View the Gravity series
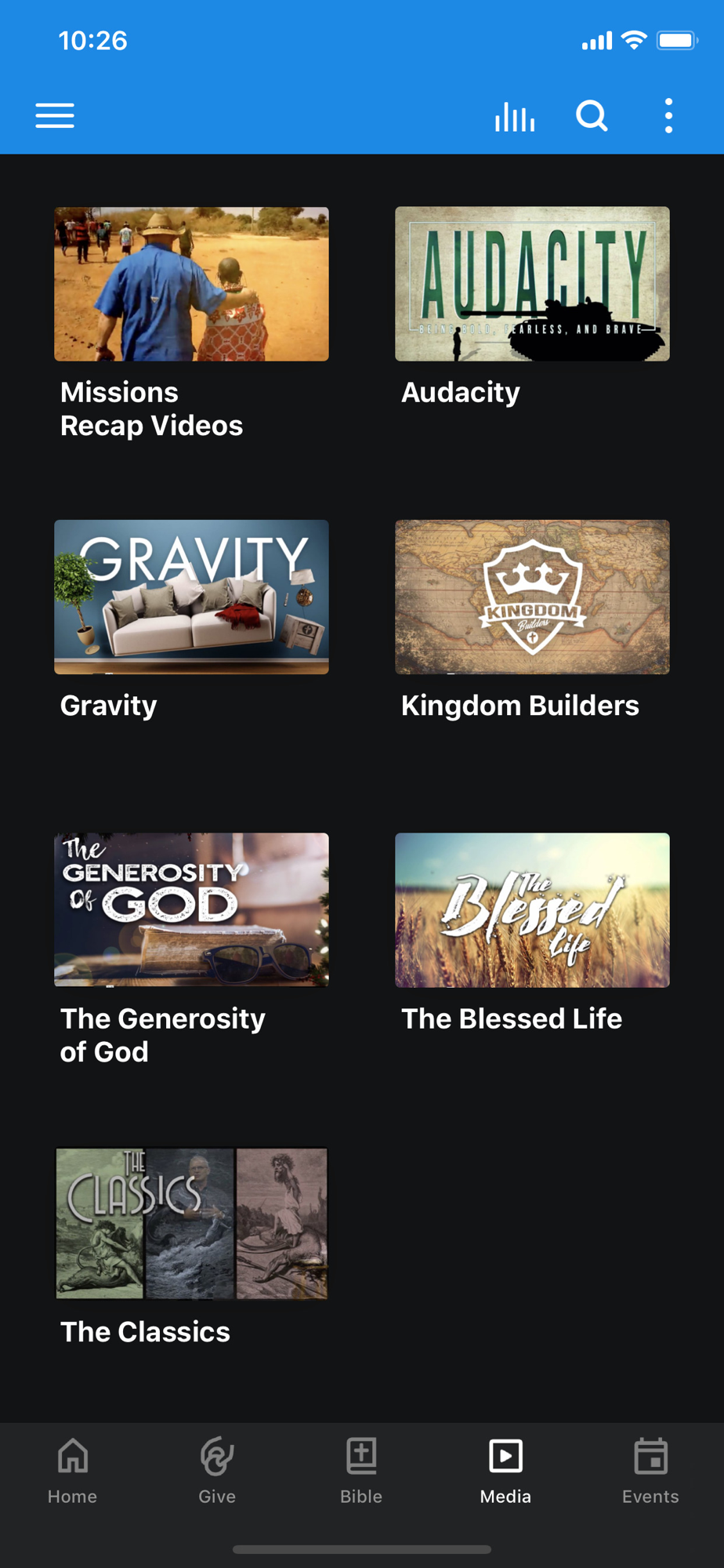Screen dimensions: 724x1568 (191, 597)
